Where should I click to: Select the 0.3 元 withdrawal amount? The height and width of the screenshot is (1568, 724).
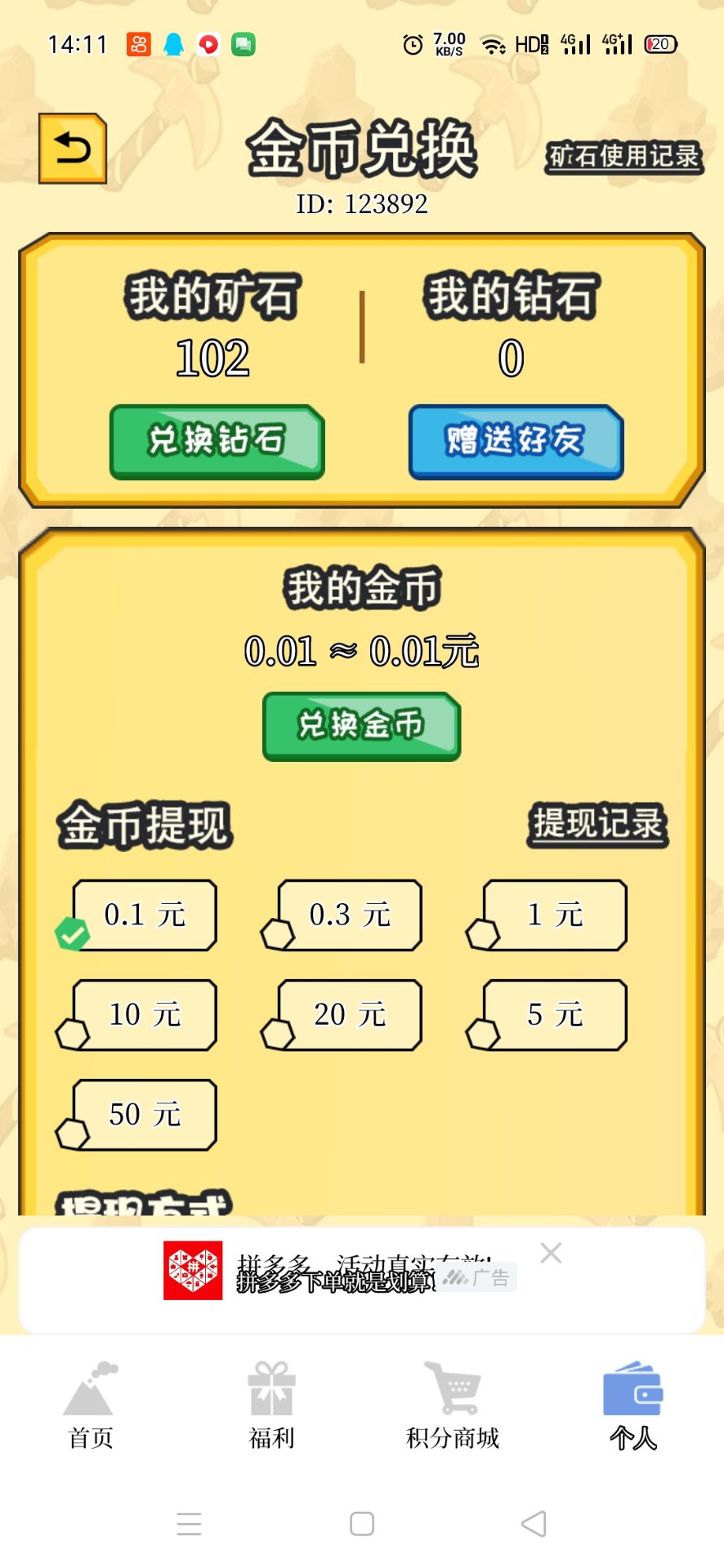click(350, 915)
